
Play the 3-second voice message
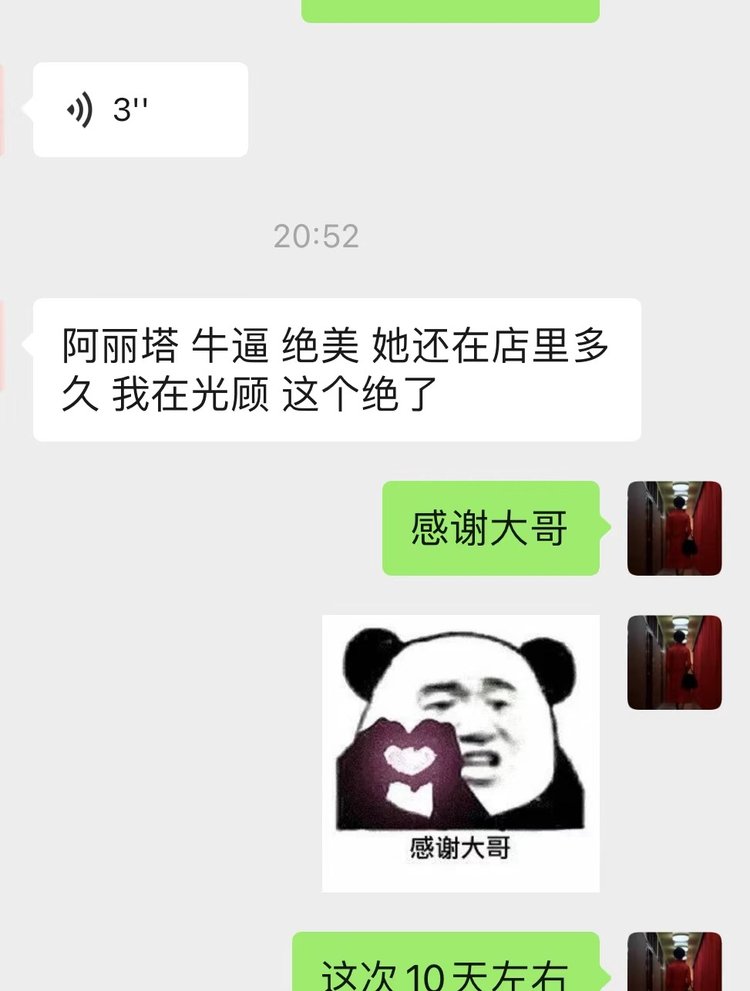pyautogui.click(x=140, y=109)
